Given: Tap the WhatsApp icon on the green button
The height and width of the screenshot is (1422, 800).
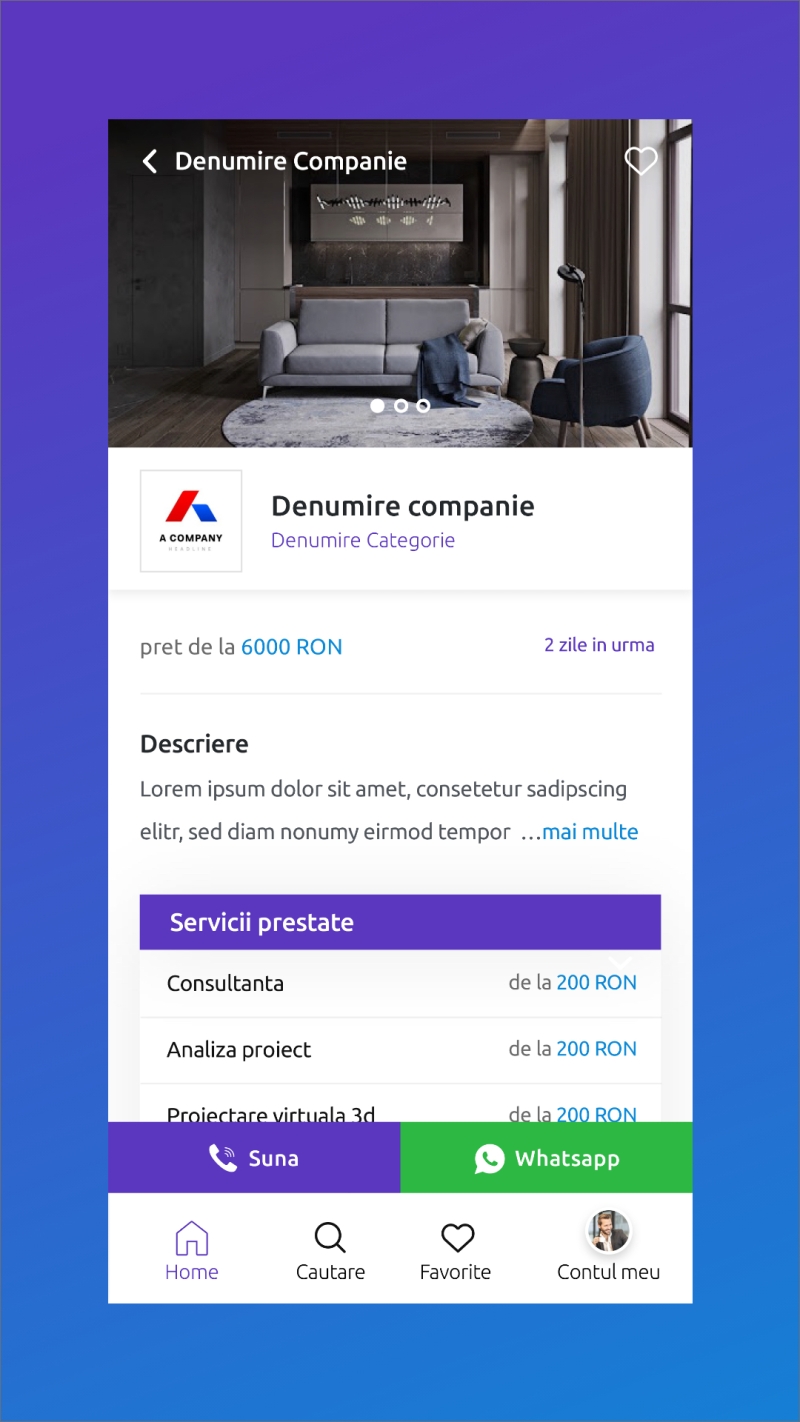Looking at the screenshot, I should pyautogui.click(x=489, y=1157).
